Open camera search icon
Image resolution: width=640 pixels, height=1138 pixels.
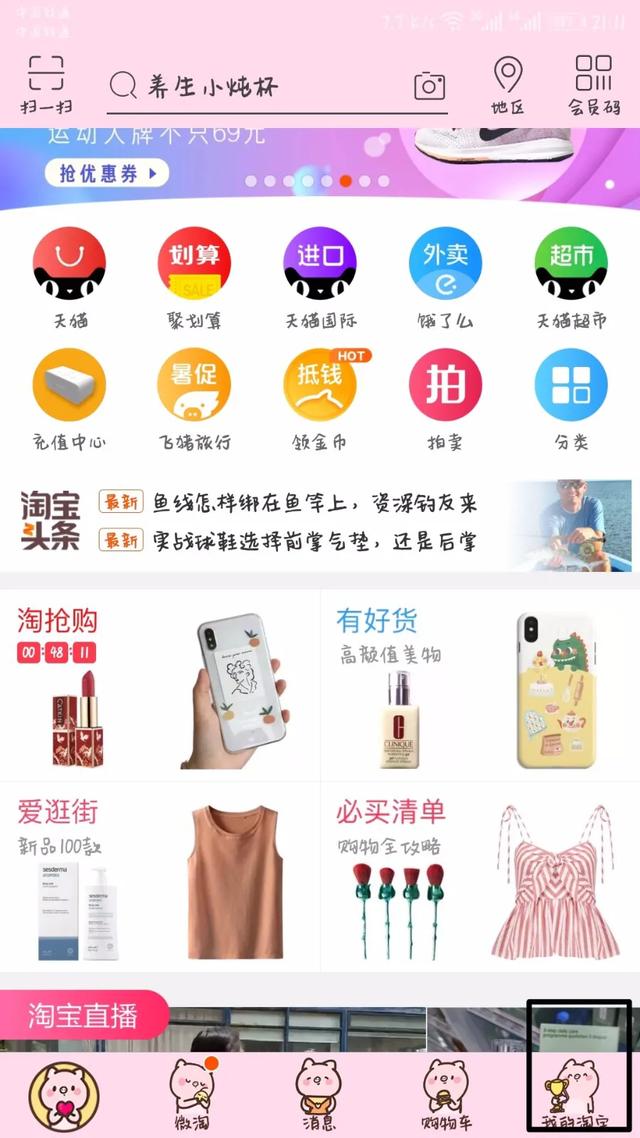click(x=429, y=86)
